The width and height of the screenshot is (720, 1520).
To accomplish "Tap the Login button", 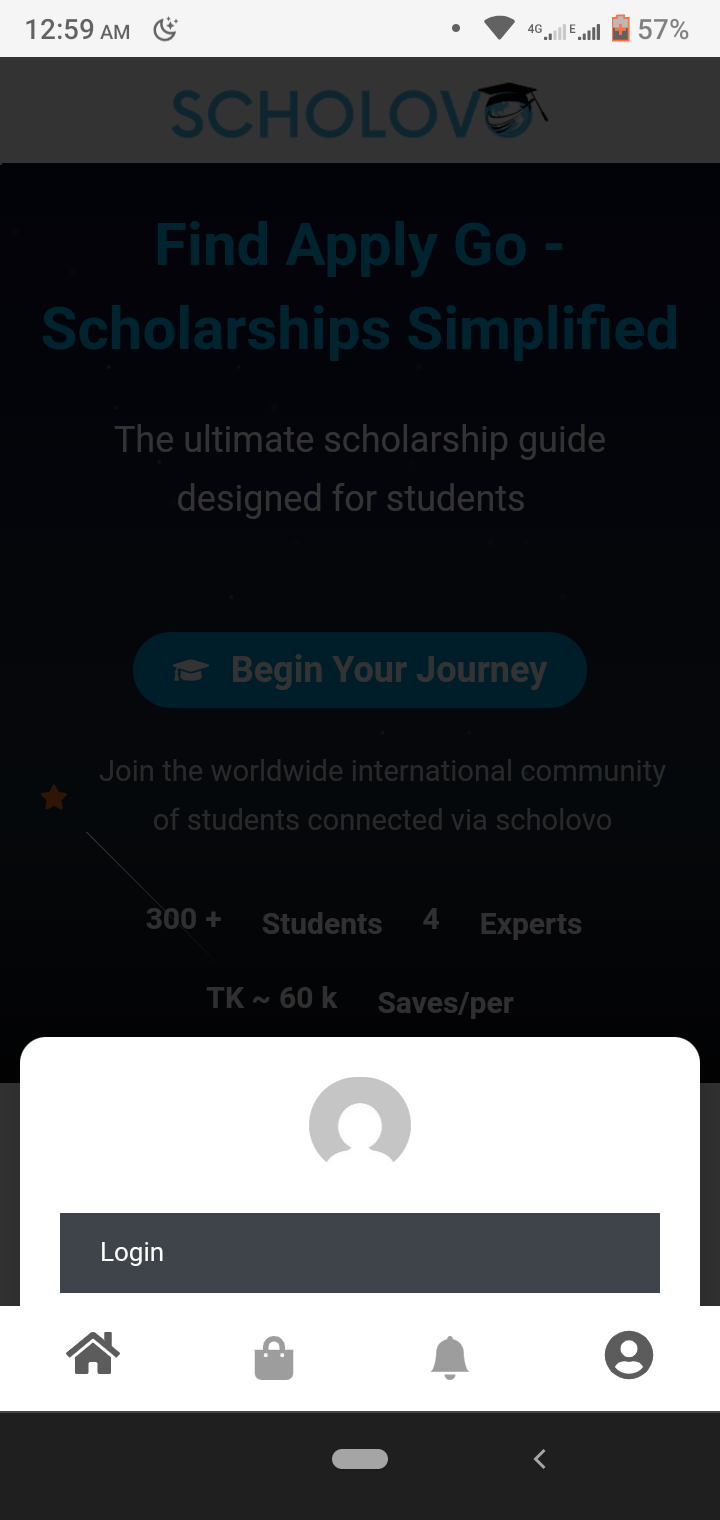I will point(359,1252).
